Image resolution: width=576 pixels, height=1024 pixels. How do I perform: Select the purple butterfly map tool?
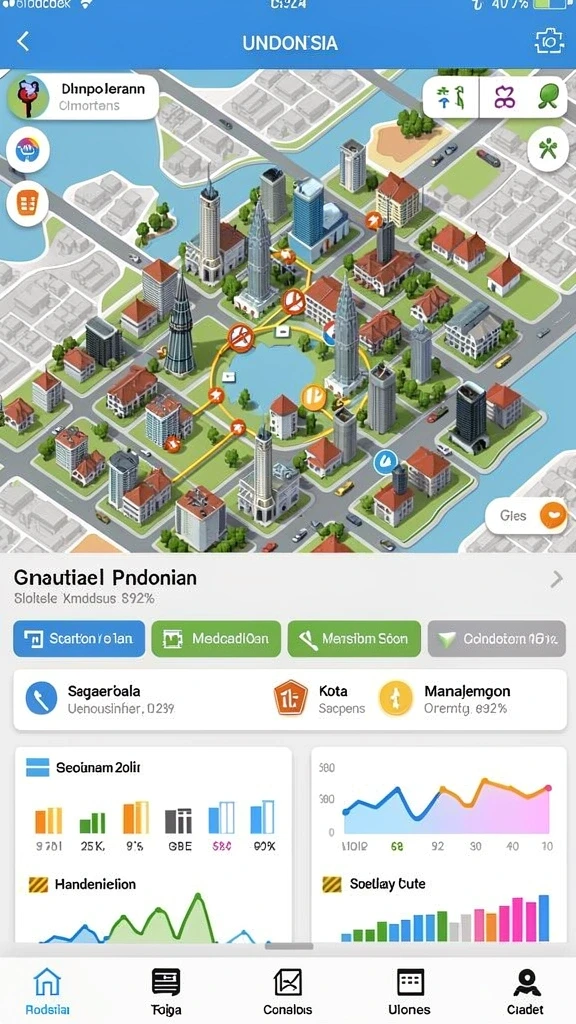(x=505, y=97)
